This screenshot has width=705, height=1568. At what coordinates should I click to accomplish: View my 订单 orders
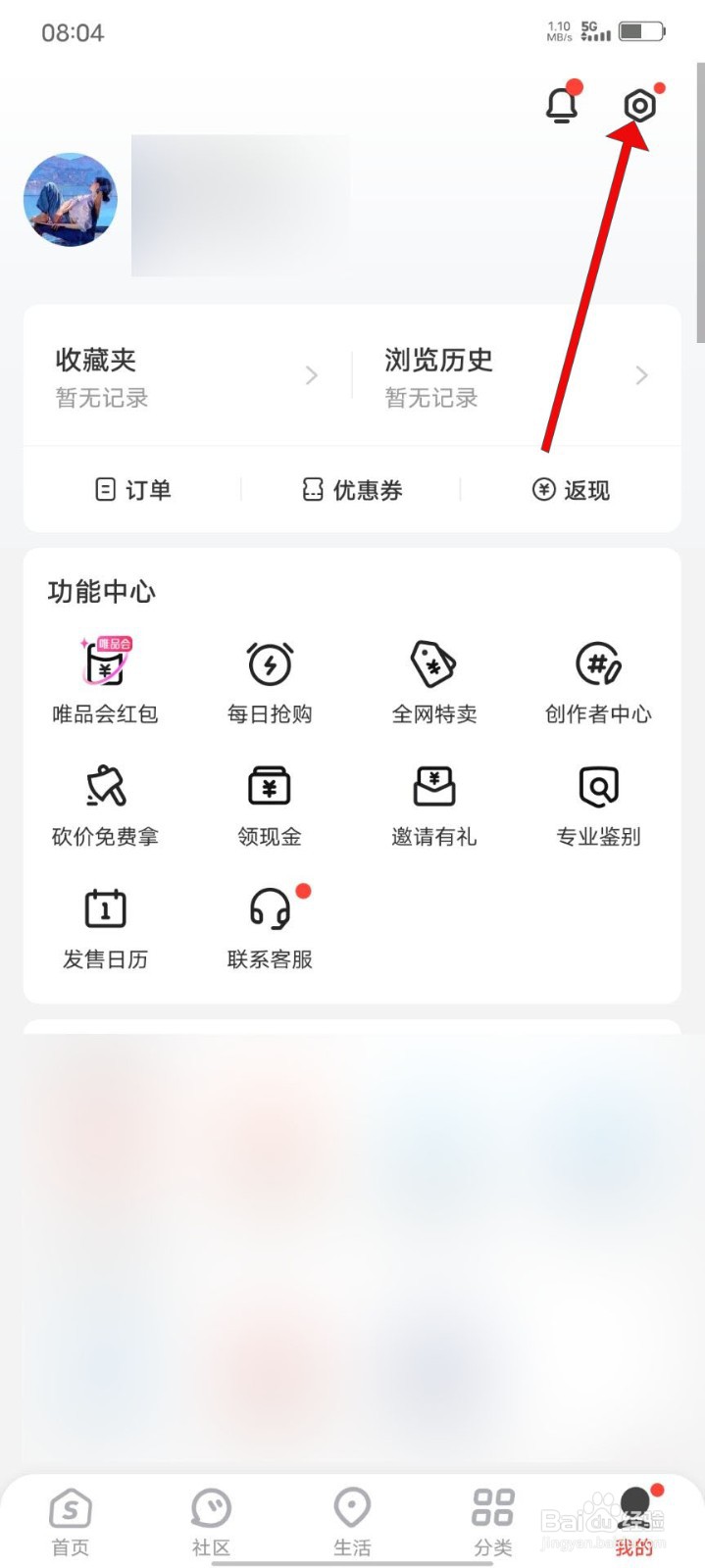133,490
